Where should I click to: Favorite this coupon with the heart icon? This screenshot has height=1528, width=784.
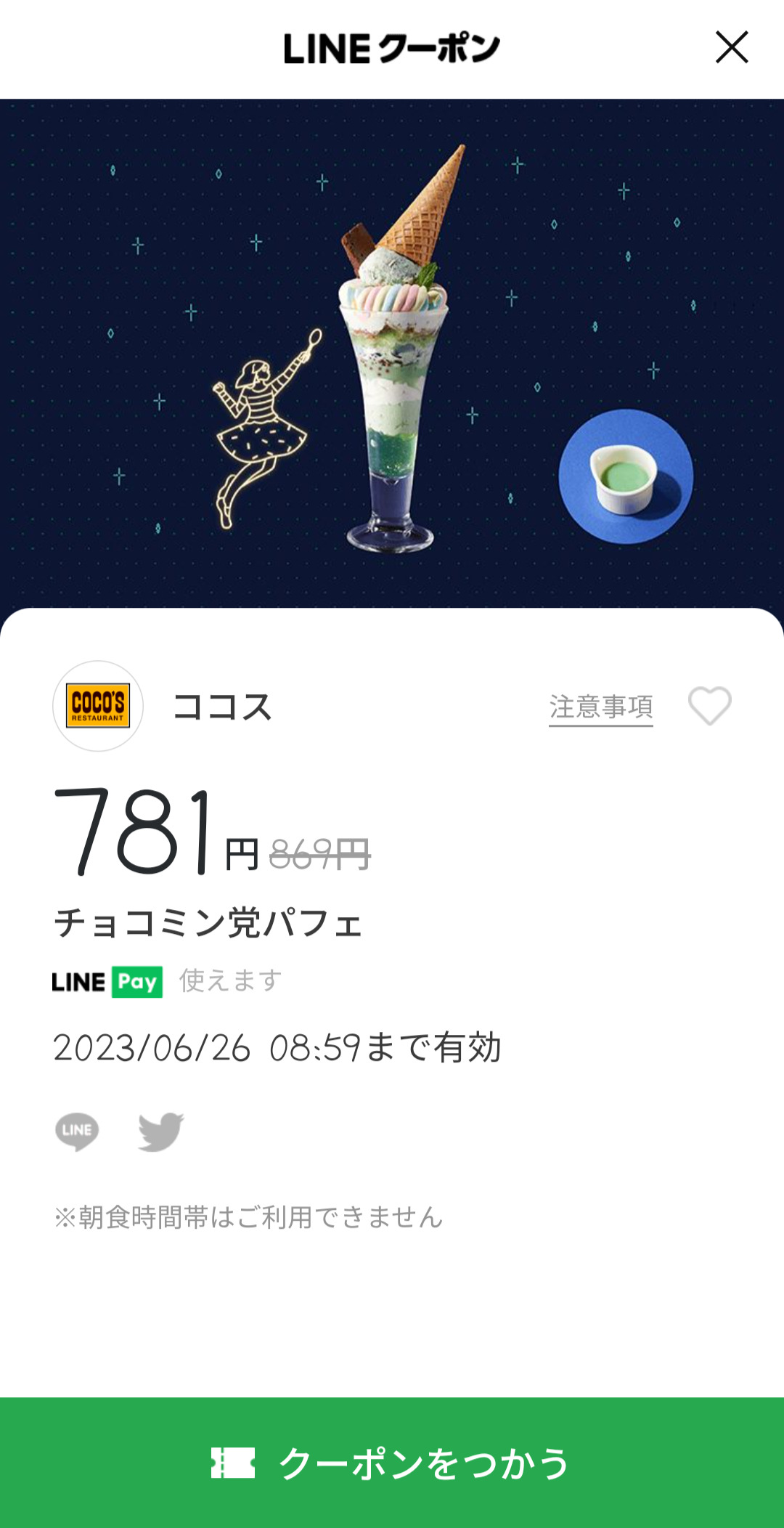coord(709,706)
